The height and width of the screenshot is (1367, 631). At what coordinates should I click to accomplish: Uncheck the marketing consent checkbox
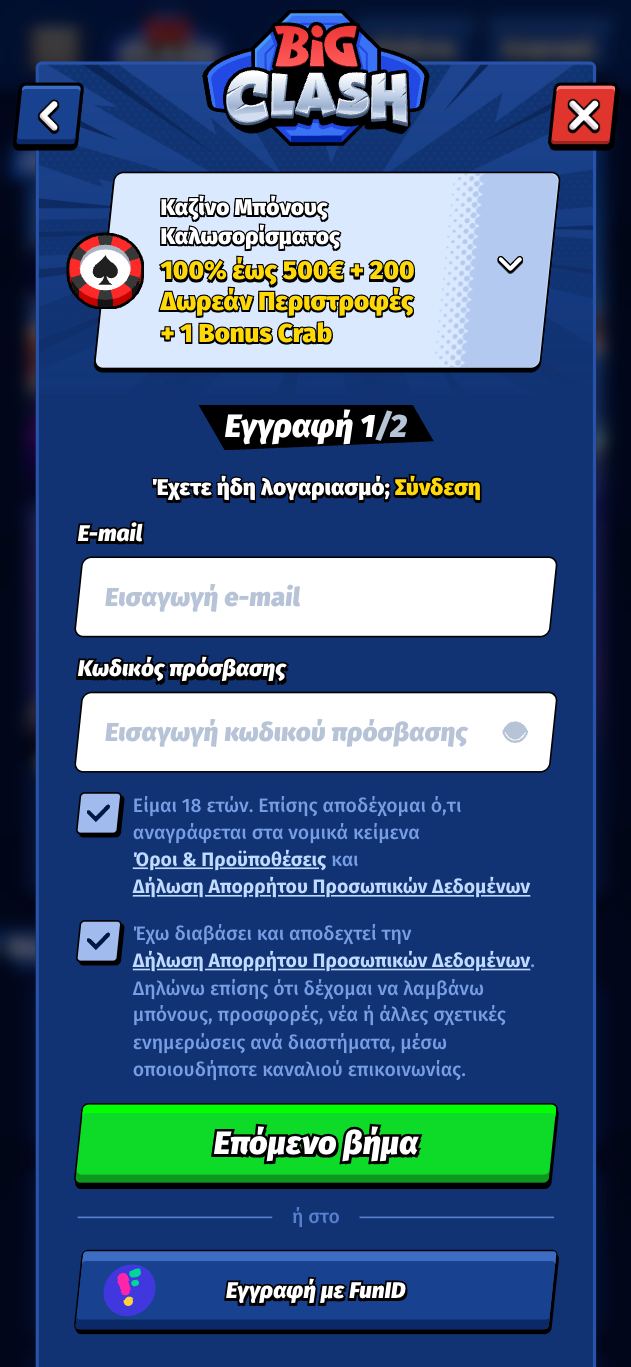[x=98, y=942]
